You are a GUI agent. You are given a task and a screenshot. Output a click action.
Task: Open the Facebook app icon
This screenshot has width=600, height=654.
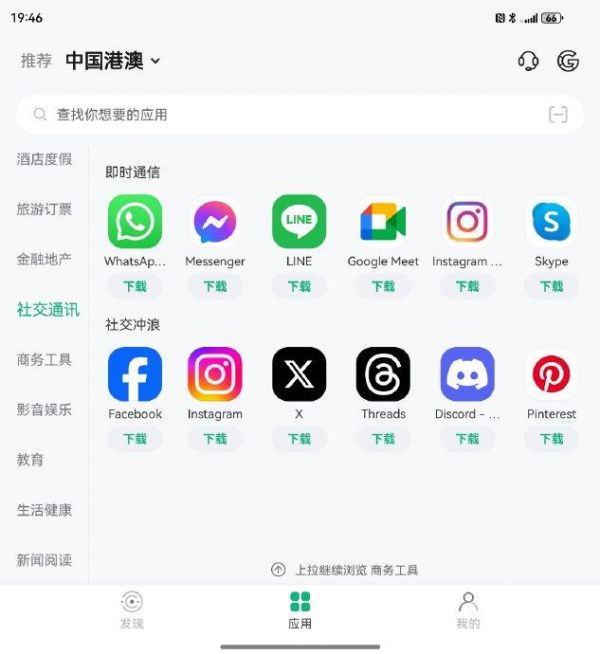(135, 375)
